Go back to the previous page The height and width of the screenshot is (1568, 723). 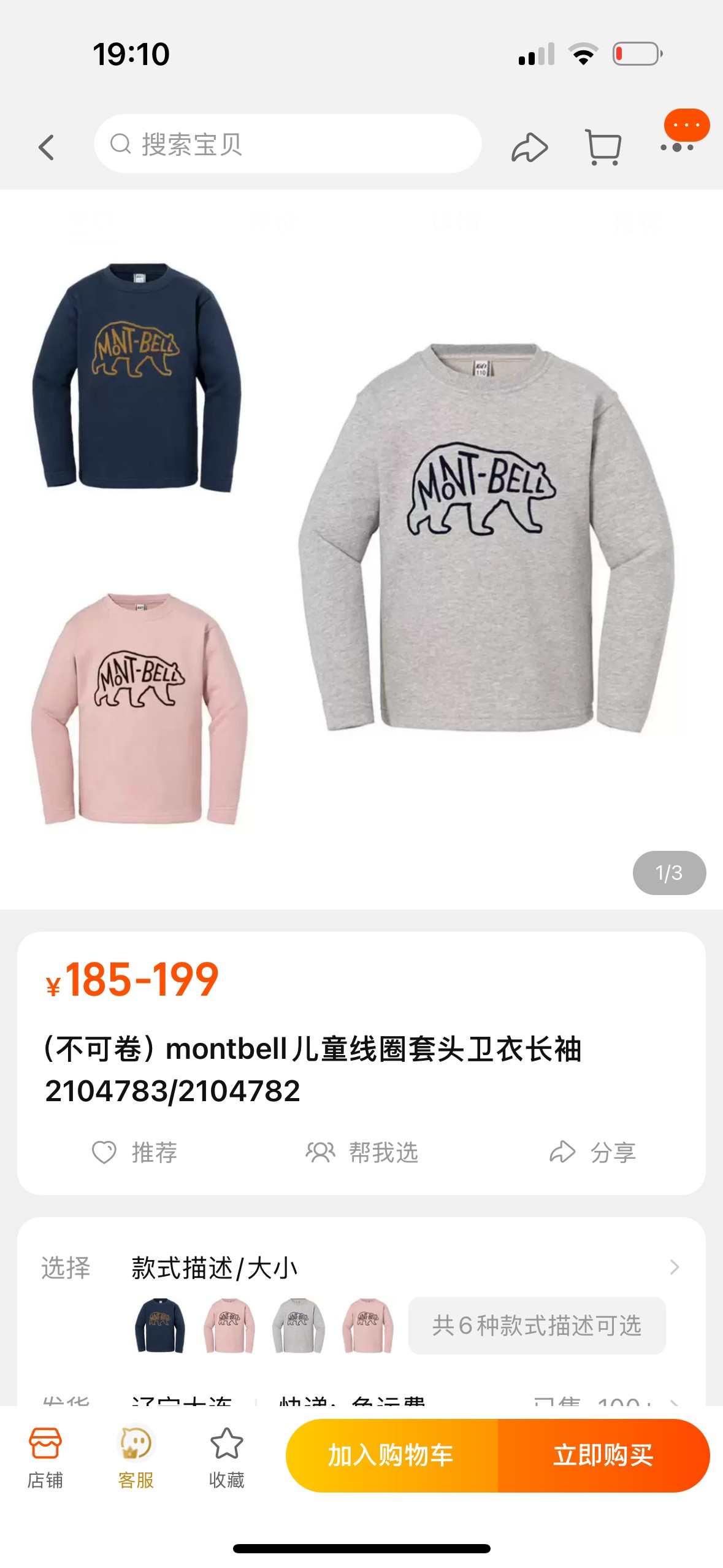click(x=47, y=147)
